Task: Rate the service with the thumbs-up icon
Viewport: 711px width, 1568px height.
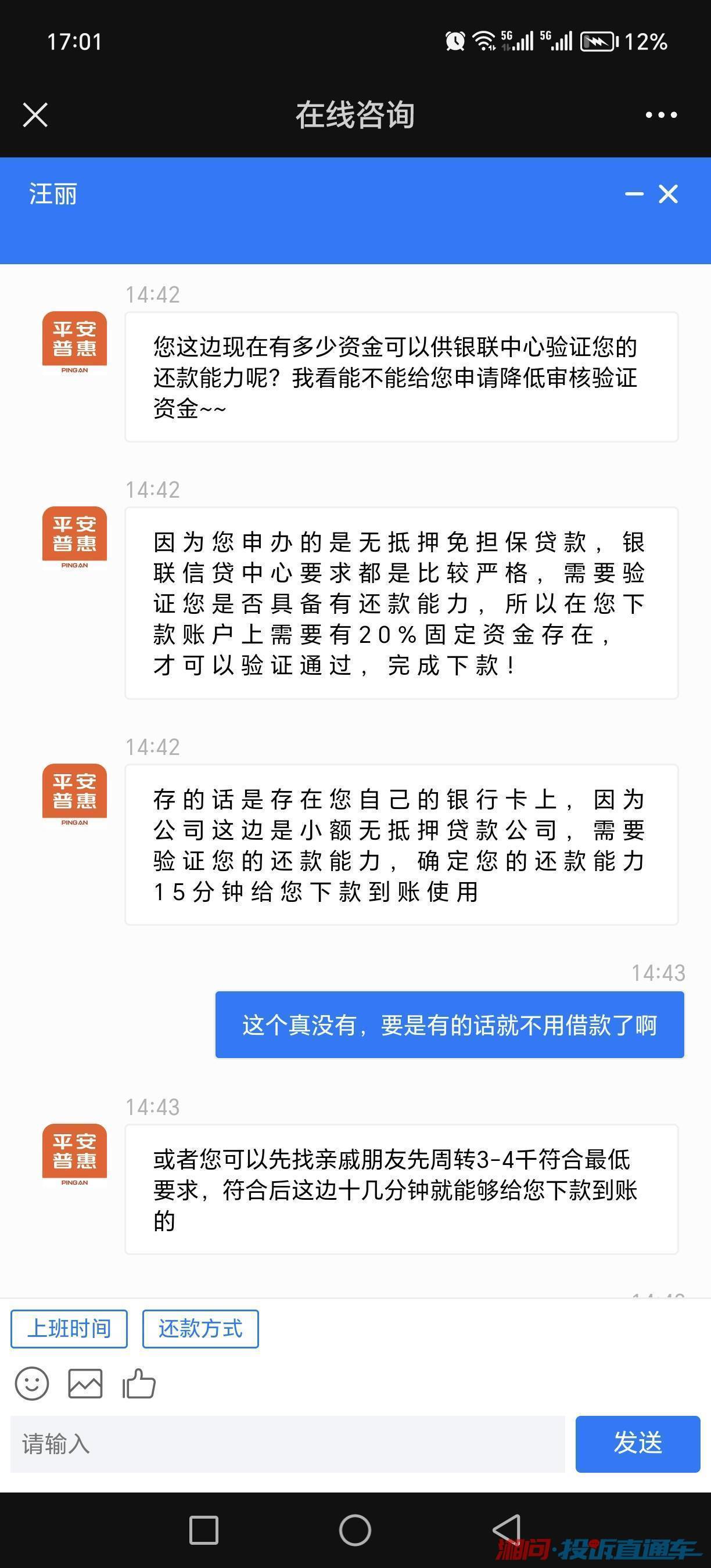Action: (x=139, y=1383)
